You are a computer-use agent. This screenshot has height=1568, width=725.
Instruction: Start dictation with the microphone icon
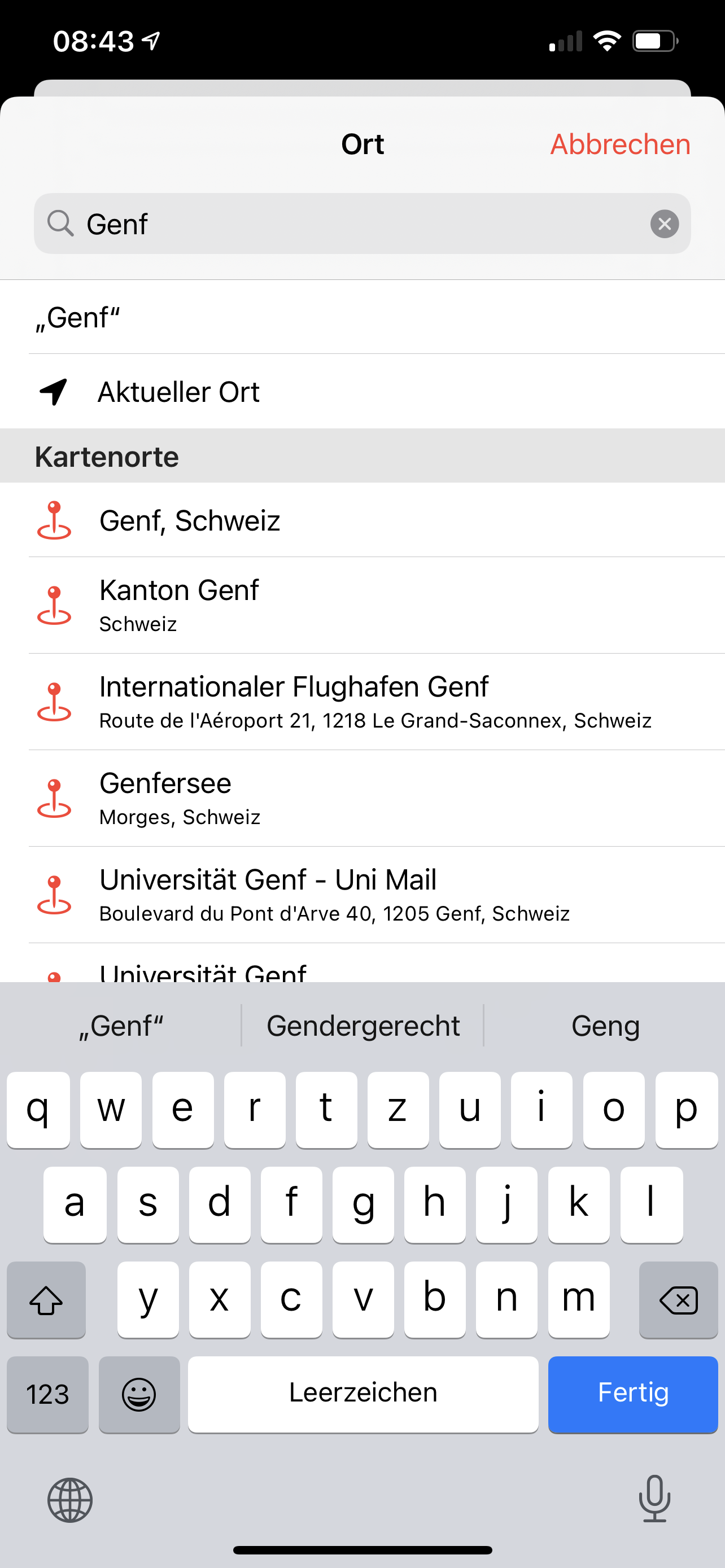[654, 1498]
